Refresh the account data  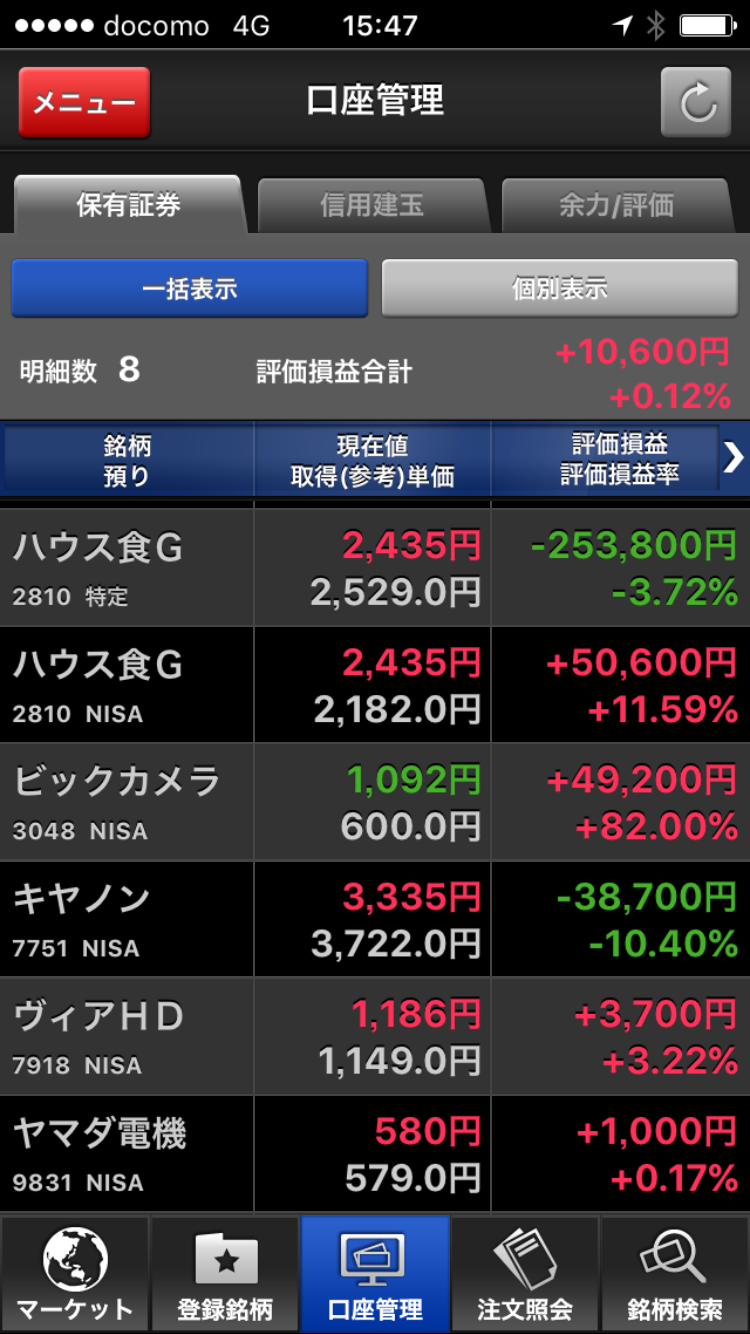point(697,102)
